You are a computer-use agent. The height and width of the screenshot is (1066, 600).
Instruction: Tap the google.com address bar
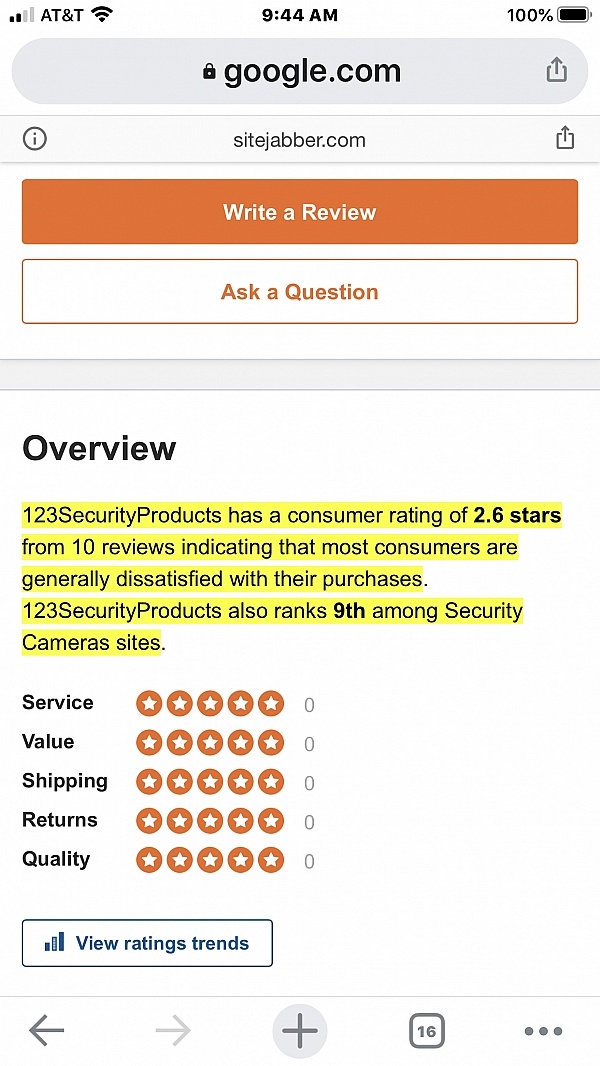(x=300, y=71)
